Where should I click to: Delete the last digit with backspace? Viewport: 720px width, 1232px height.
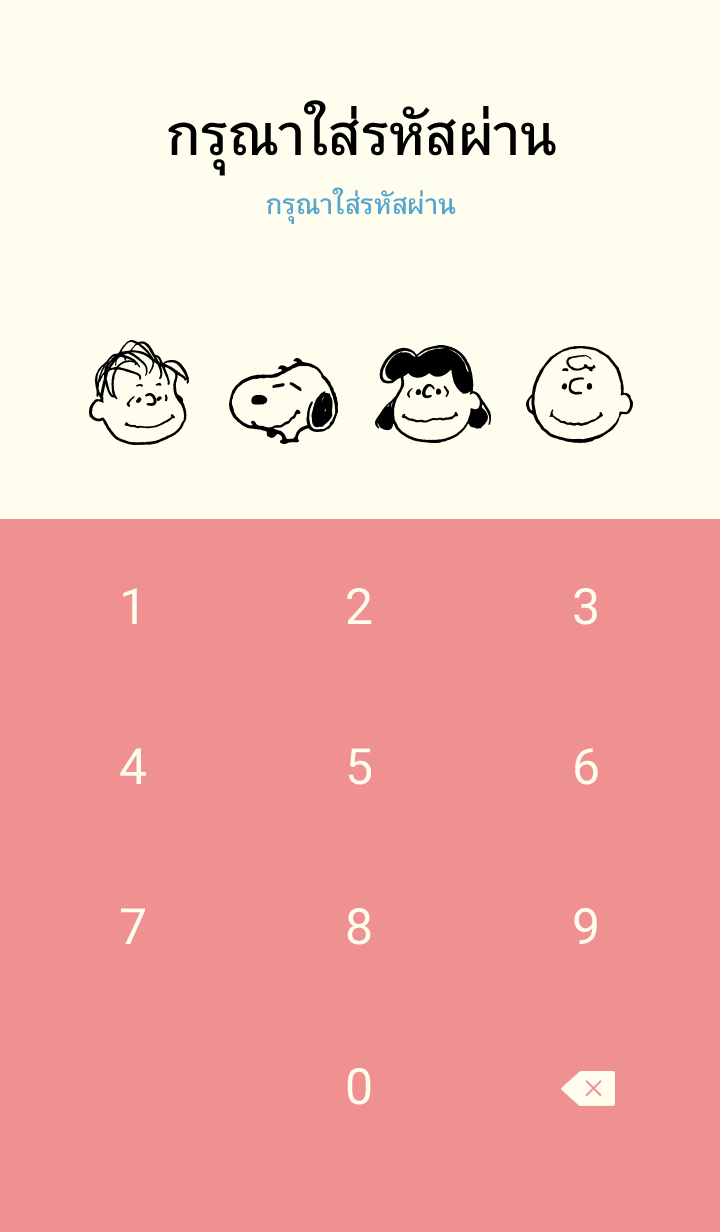coord(588,1088)
